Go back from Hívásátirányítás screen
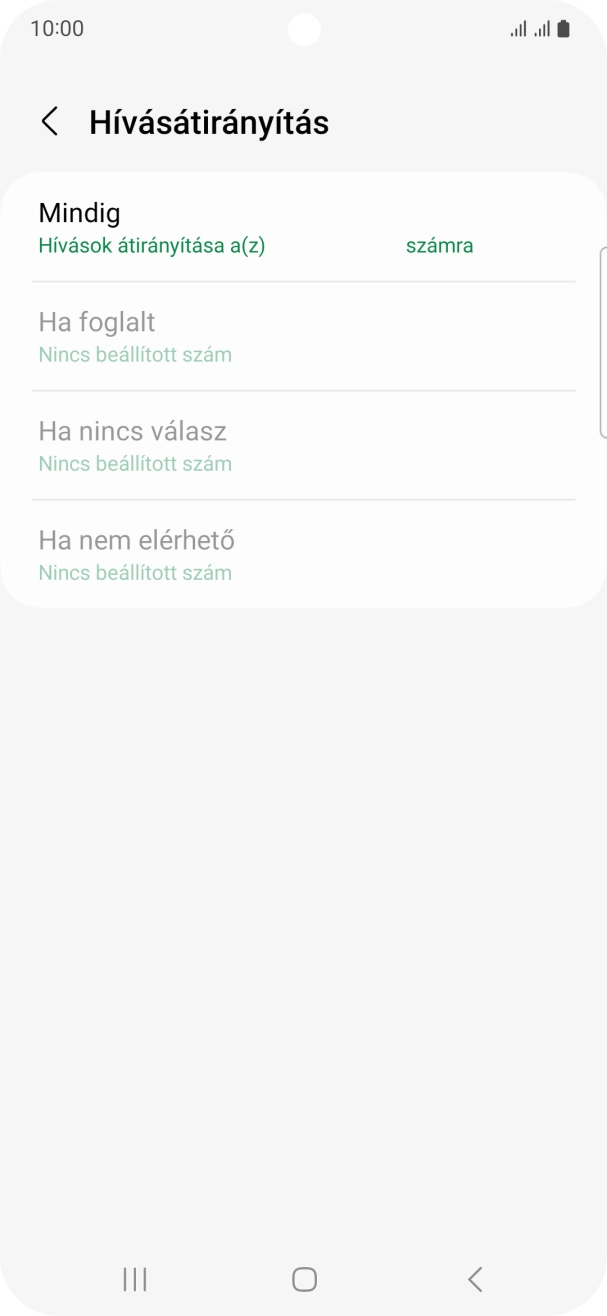Screen dimensions: 607x1316 pos(49,122)
